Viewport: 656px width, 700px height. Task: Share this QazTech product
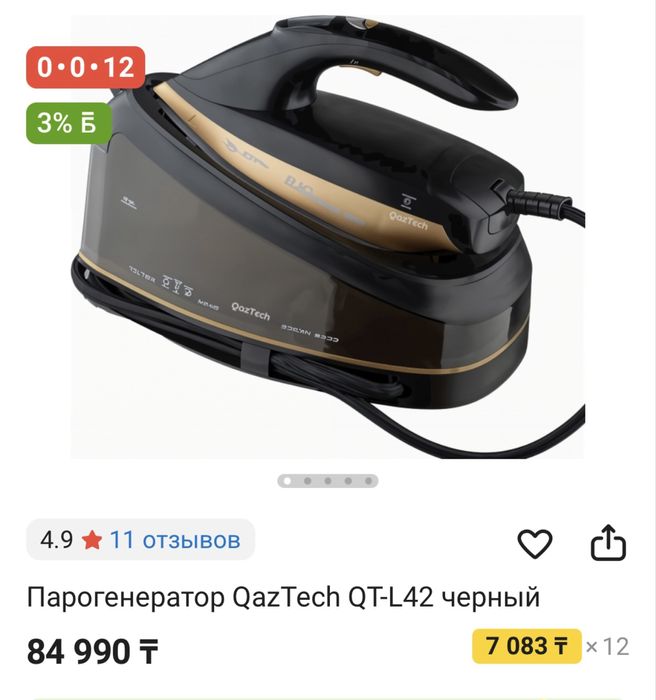pyautogui.click(x=608, y=543)
